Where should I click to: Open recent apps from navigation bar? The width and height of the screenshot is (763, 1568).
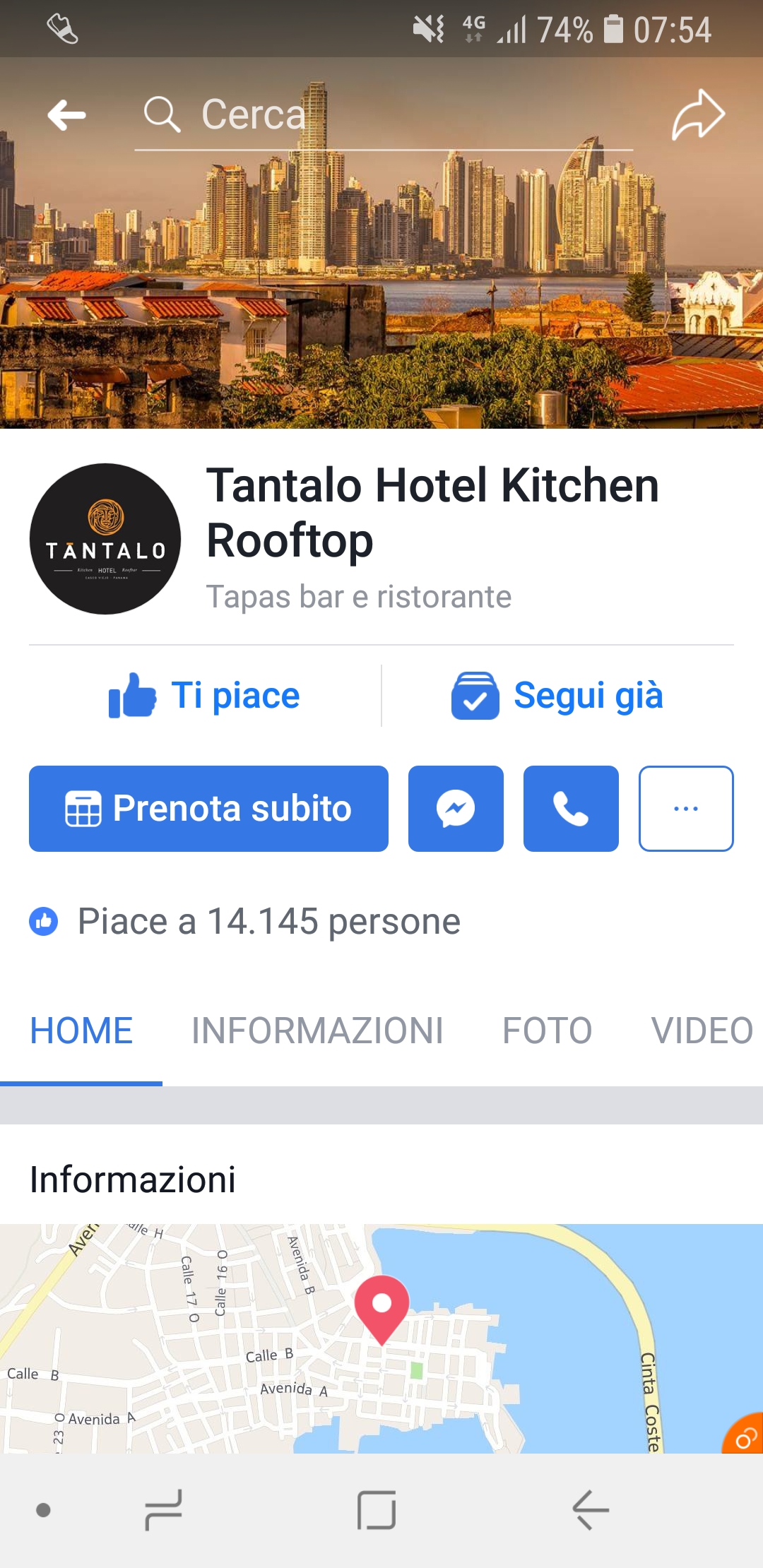[164, 1510]
